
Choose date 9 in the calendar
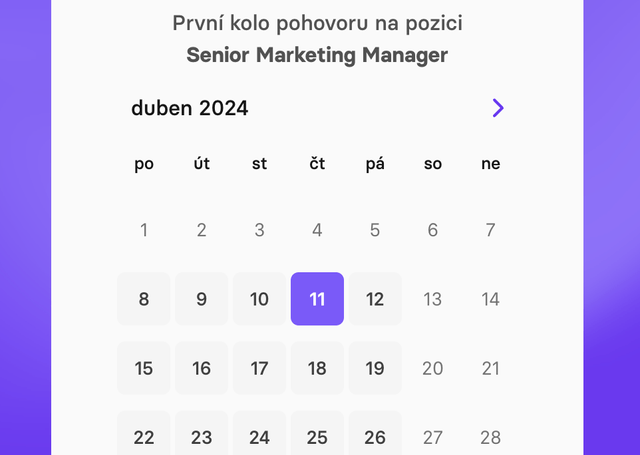tap(202, 299)
